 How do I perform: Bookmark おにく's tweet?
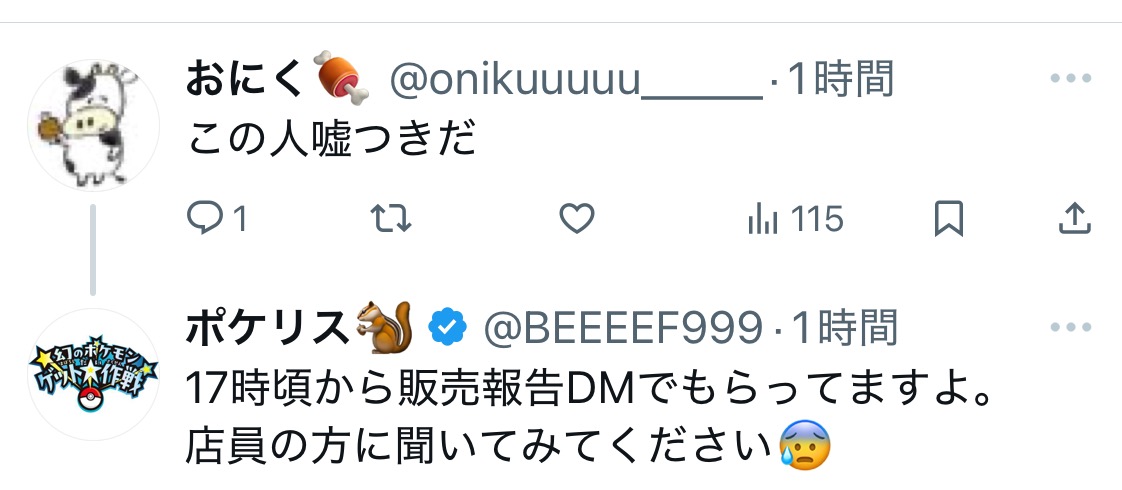(x=947, y=217)
